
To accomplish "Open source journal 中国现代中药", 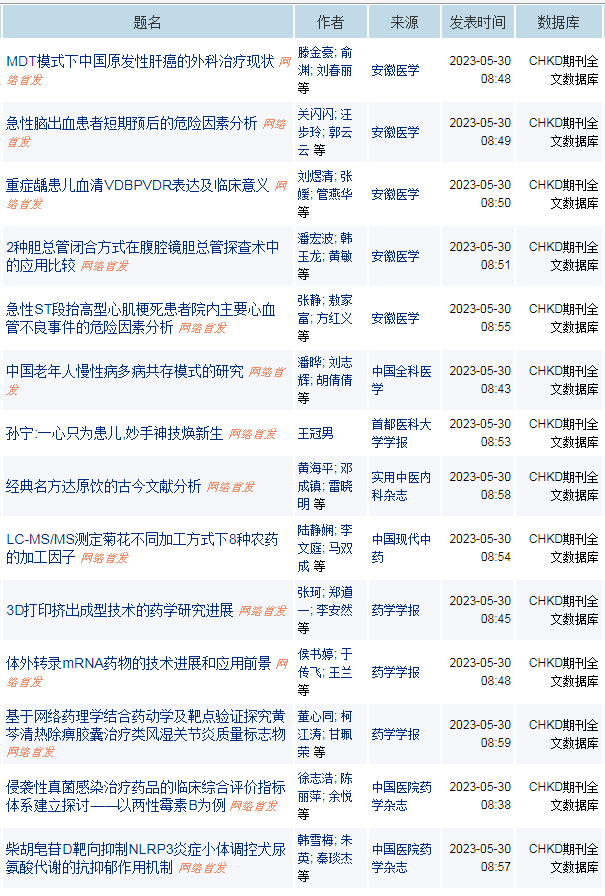I will [x=401, y=548].
